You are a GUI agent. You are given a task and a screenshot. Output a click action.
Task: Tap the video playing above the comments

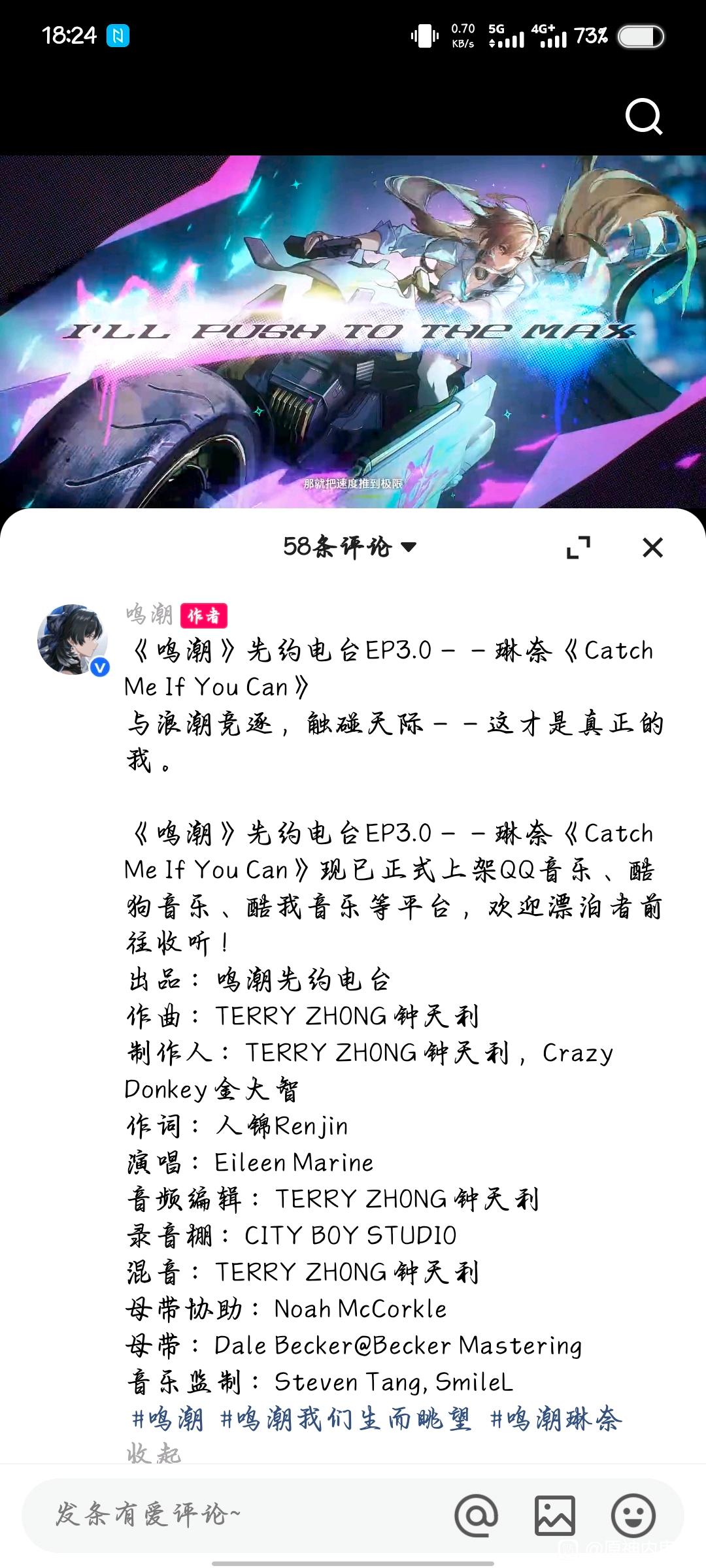(x=353, y=331)
